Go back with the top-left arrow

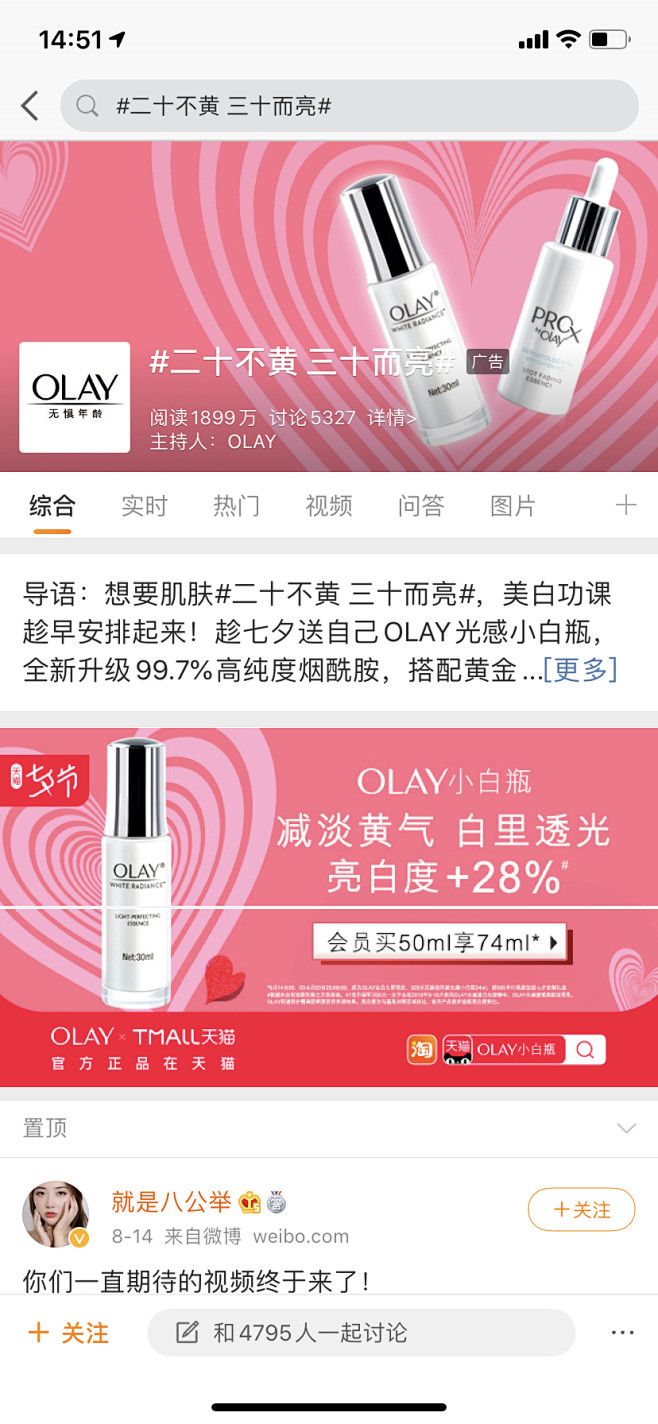click(30, 105)
